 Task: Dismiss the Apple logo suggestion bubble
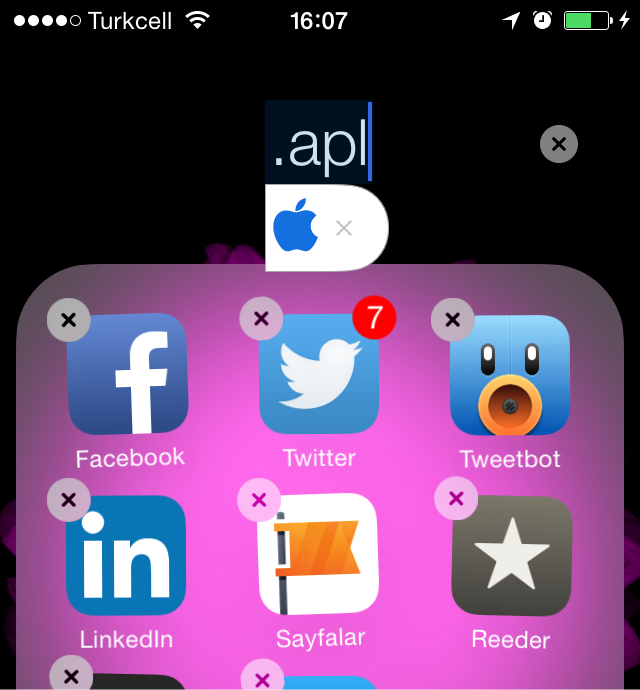(x=344, y=228)
